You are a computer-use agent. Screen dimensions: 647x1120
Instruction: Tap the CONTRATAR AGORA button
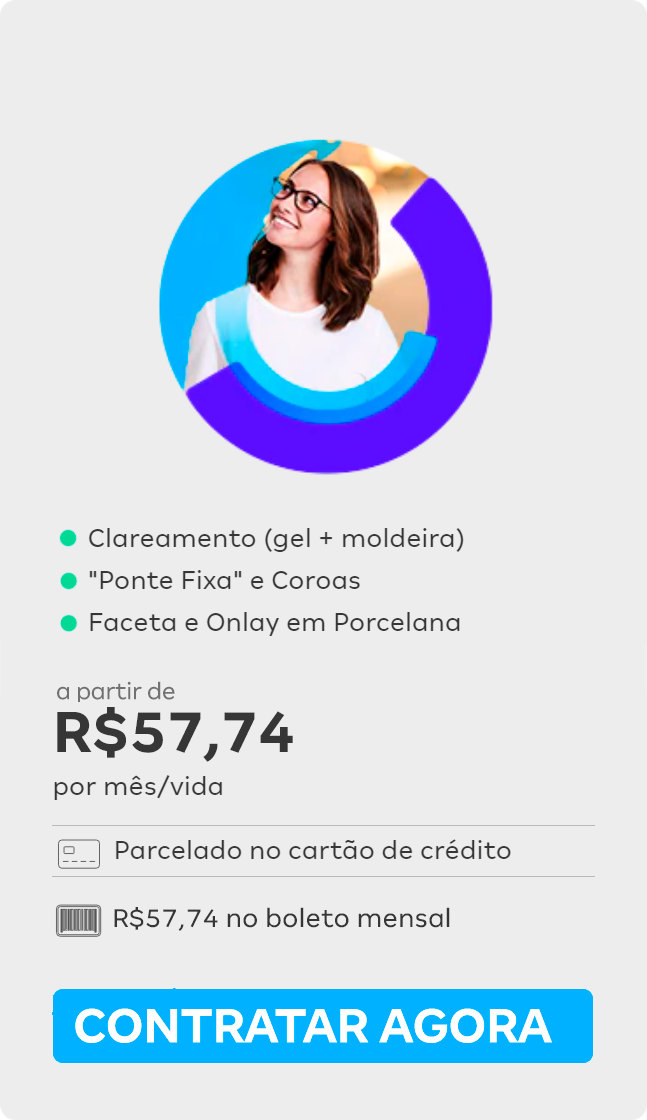pyautogui.click(x=322, y=1026)
